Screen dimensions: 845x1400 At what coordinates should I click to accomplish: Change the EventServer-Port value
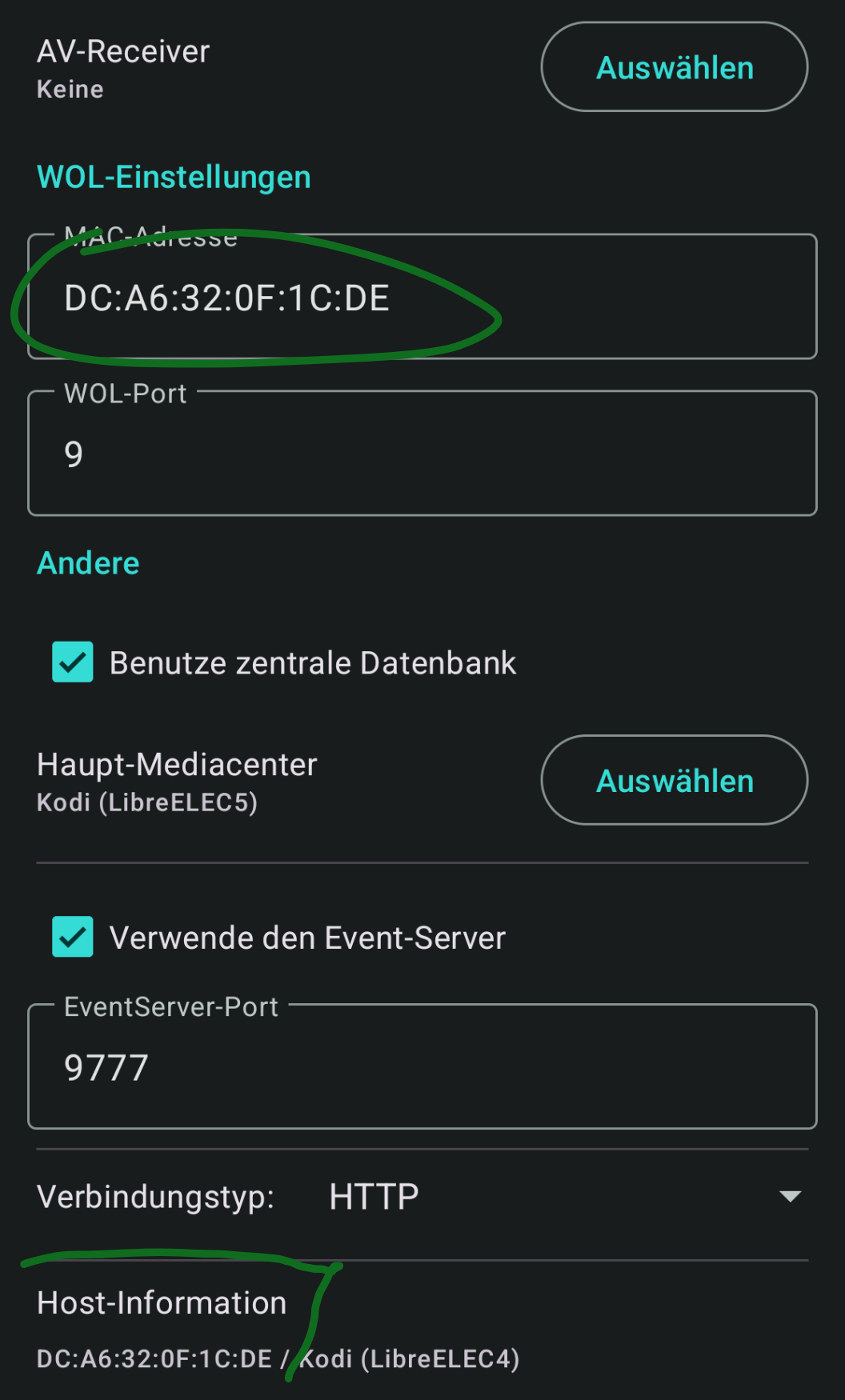pos(422,1067)
